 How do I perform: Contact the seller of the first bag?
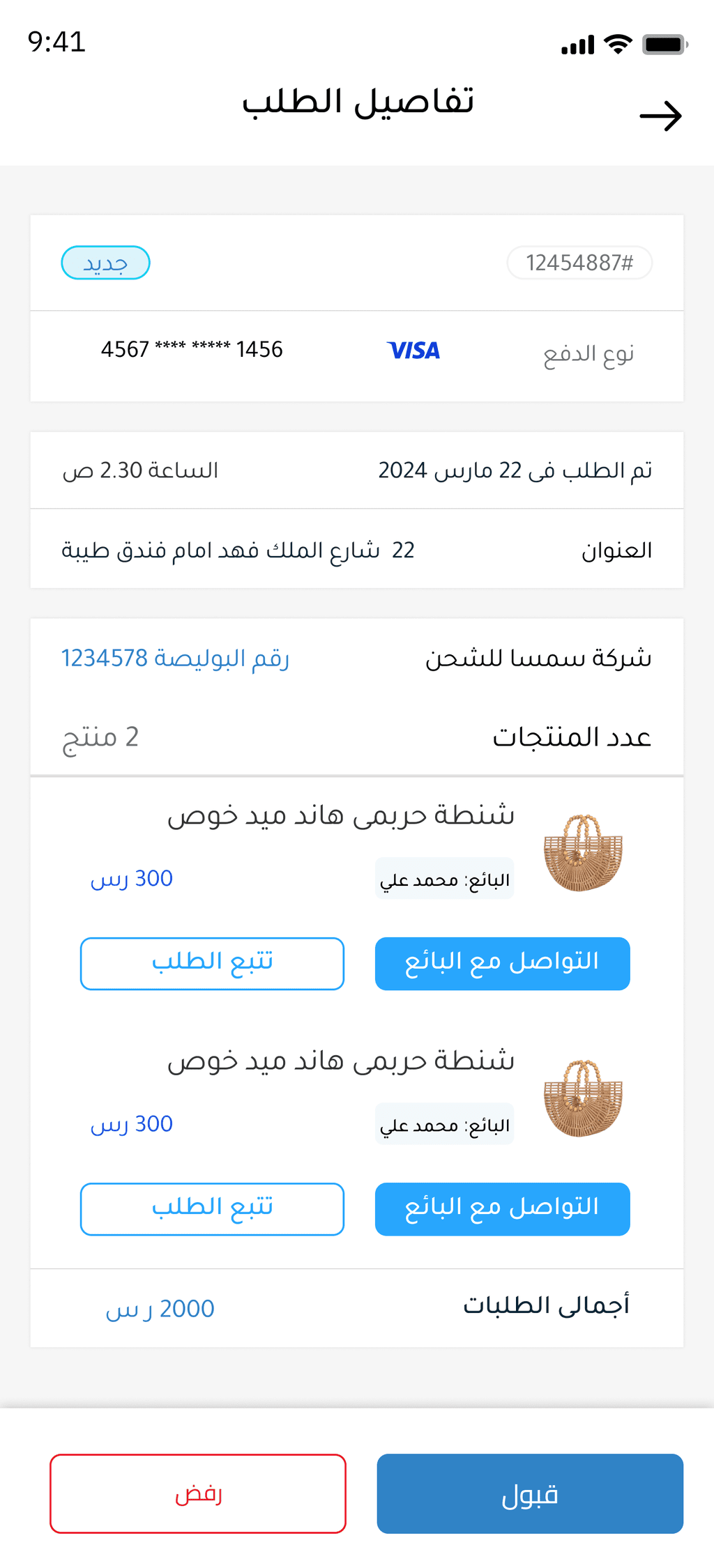pyautogui.click(x=502, y=963)
